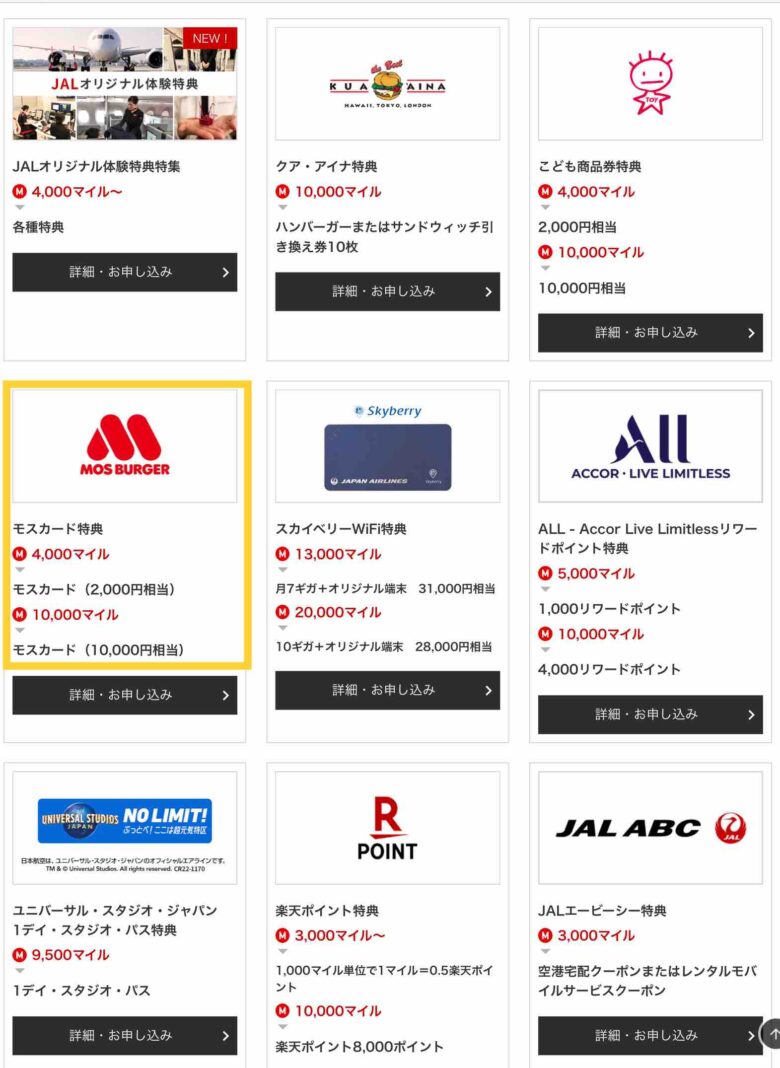Tap 詳細・お申し込み under クア・アイナ特典

(x=387, y=292)
